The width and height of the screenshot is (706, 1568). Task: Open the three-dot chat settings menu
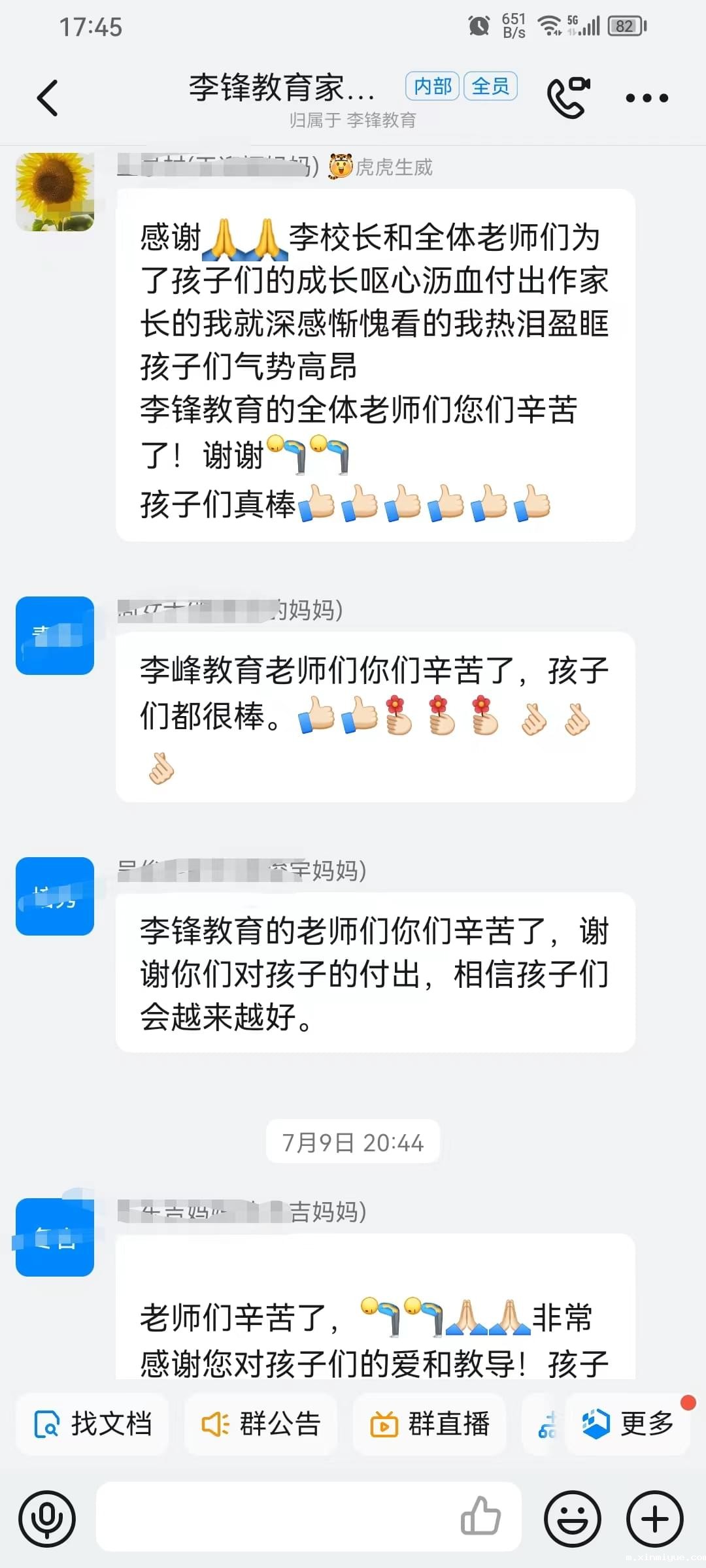[x=646, y=97]
